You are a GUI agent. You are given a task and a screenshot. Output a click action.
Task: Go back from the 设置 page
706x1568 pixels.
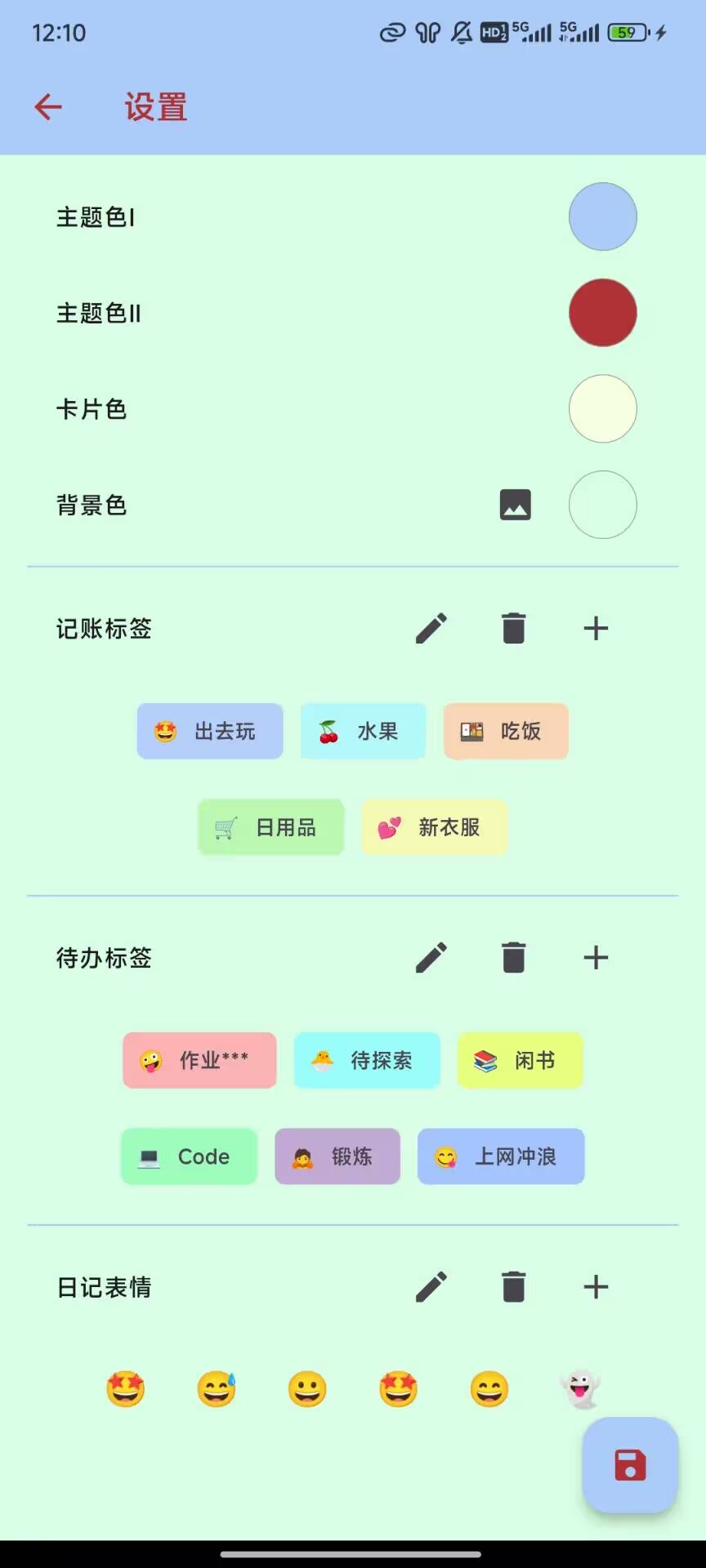48,107
